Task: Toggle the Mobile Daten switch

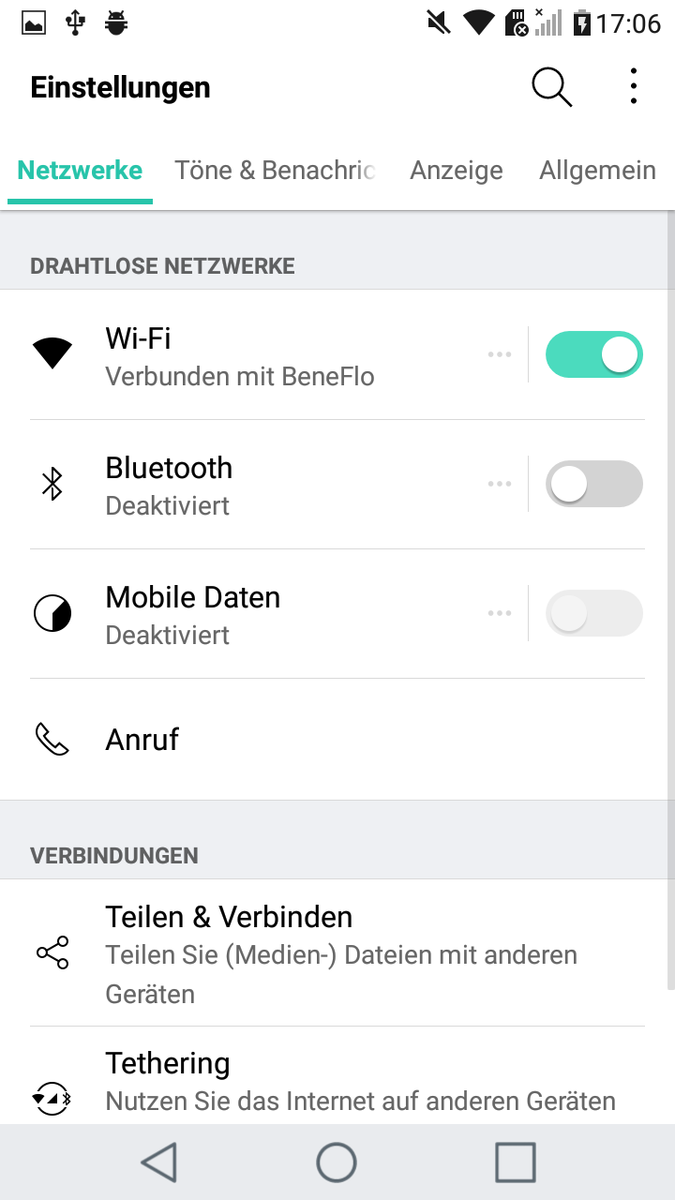Action: tap(593, 613)
